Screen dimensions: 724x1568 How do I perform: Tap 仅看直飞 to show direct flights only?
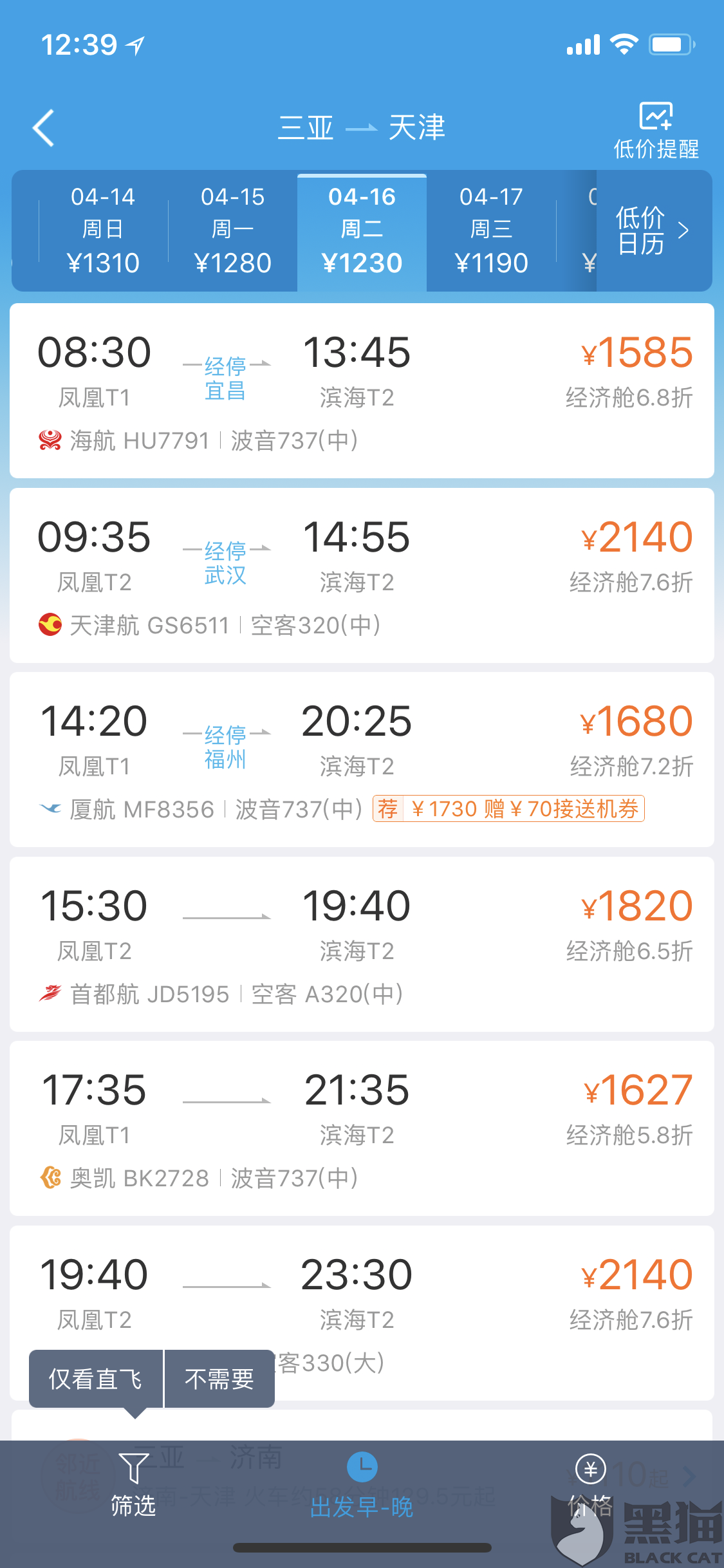(96, 1379)
